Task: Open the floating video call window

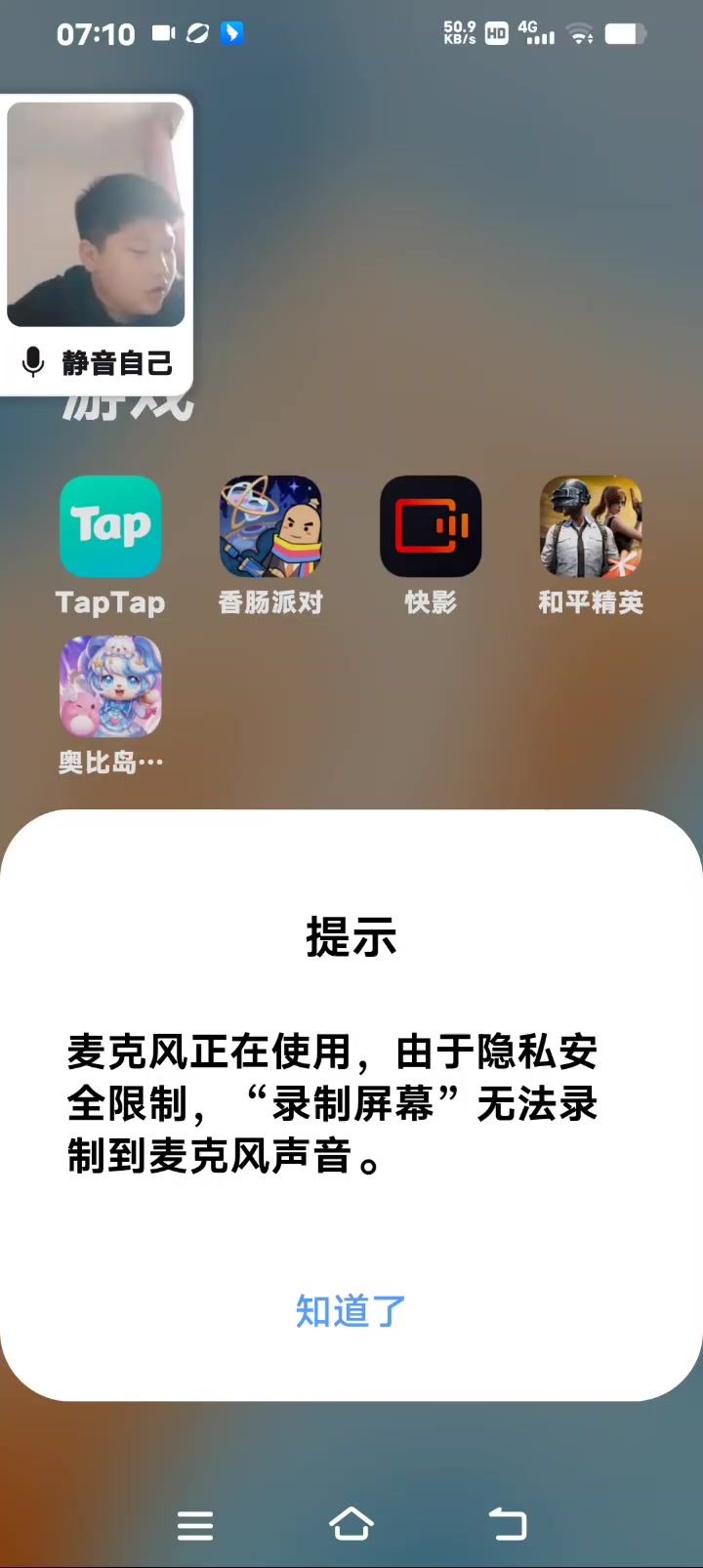Action: (96, 215)
